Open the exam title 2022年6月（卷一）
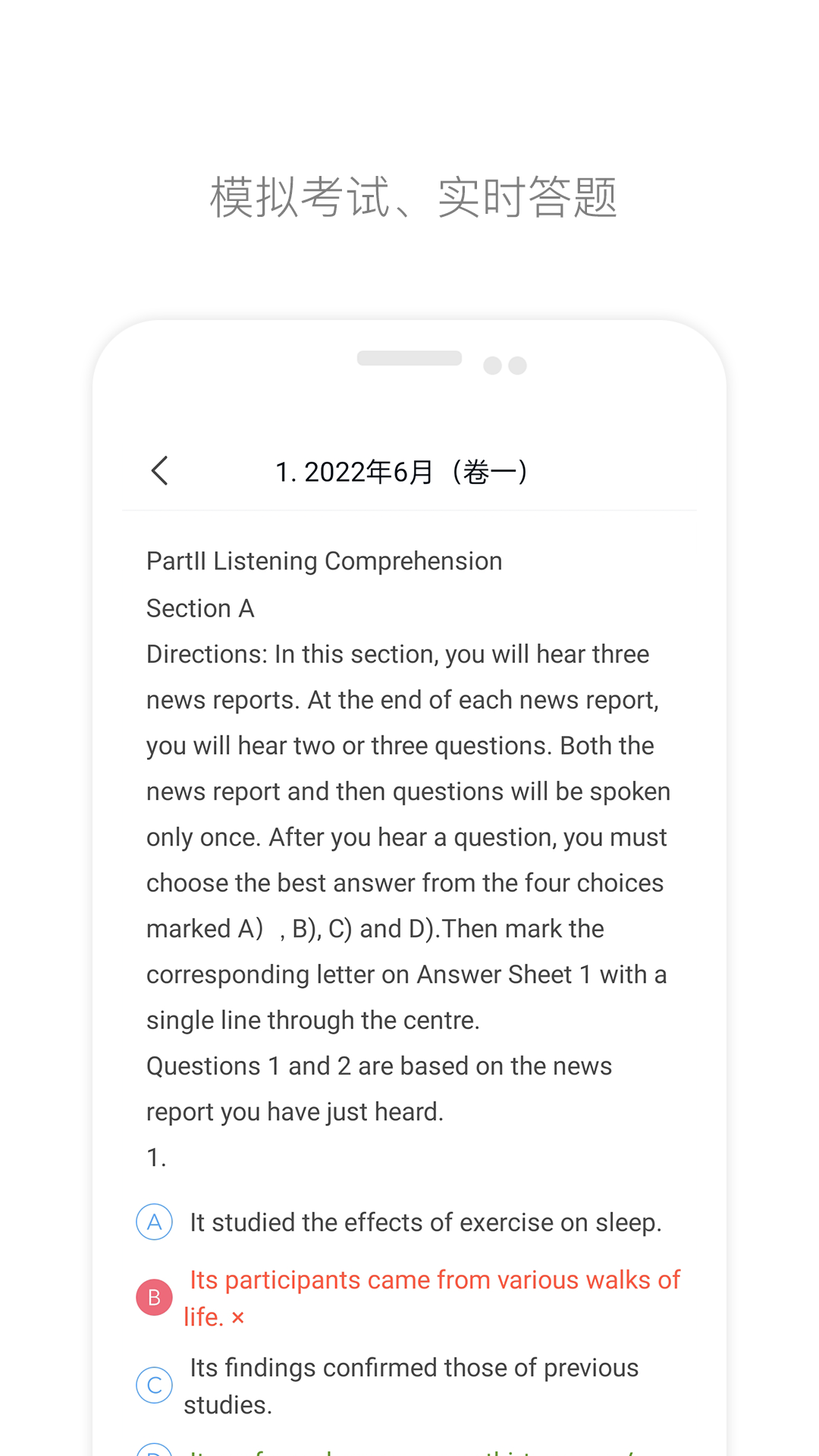Viewport: 819px width, 1456px height. click(x=403, y=471)
